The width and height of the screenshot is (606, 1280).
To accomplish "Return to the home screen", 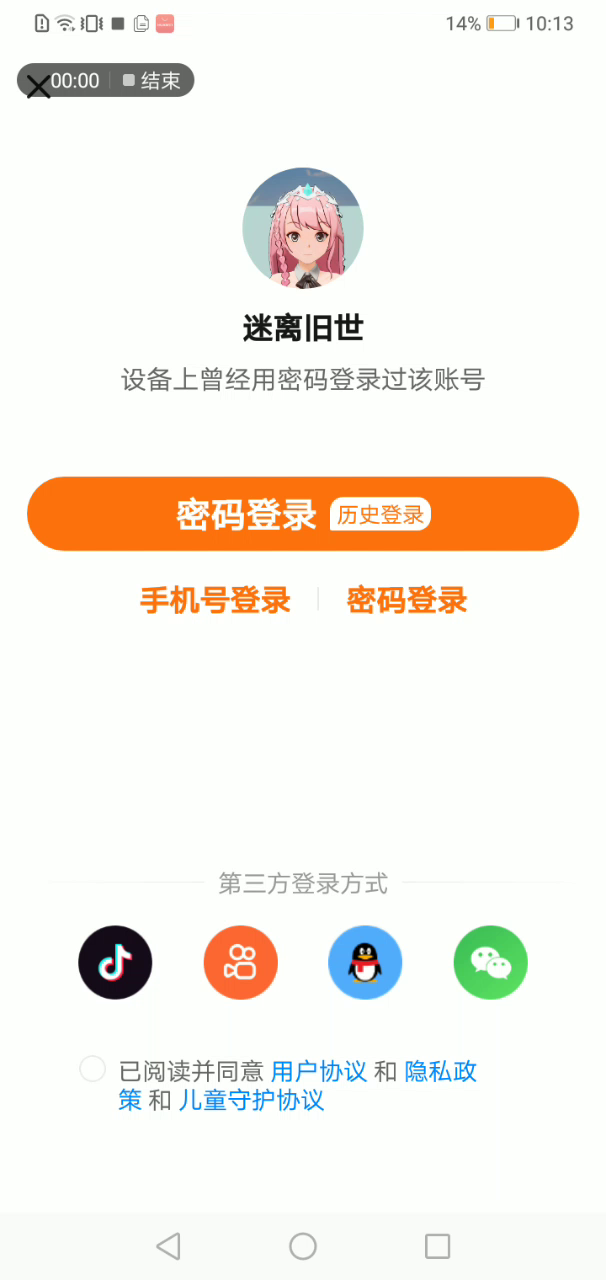I will pyautogui.click(x=303, y=1246).
